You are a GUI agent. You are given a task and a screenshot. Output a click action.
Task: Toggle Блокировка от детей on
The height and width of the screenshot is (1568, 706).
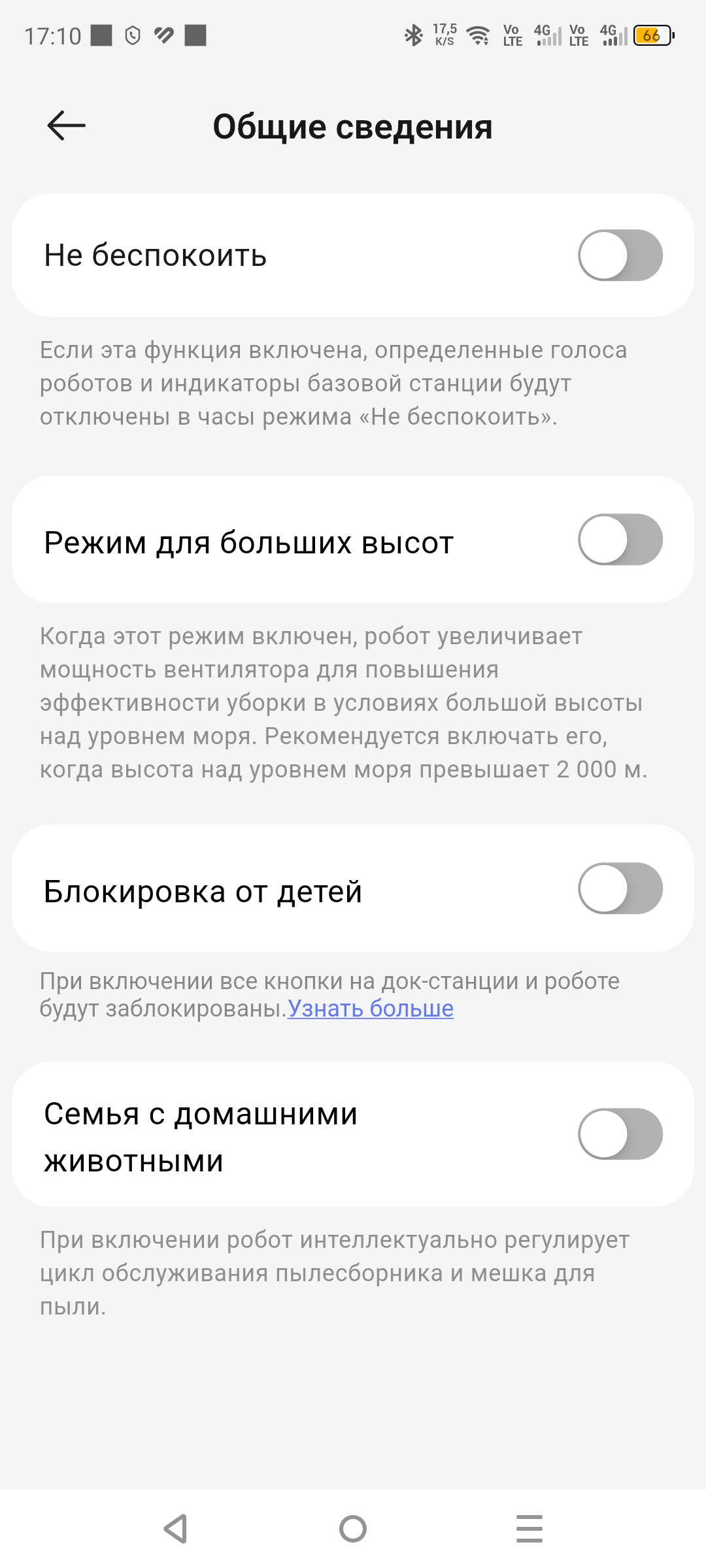tap(620, 889)
